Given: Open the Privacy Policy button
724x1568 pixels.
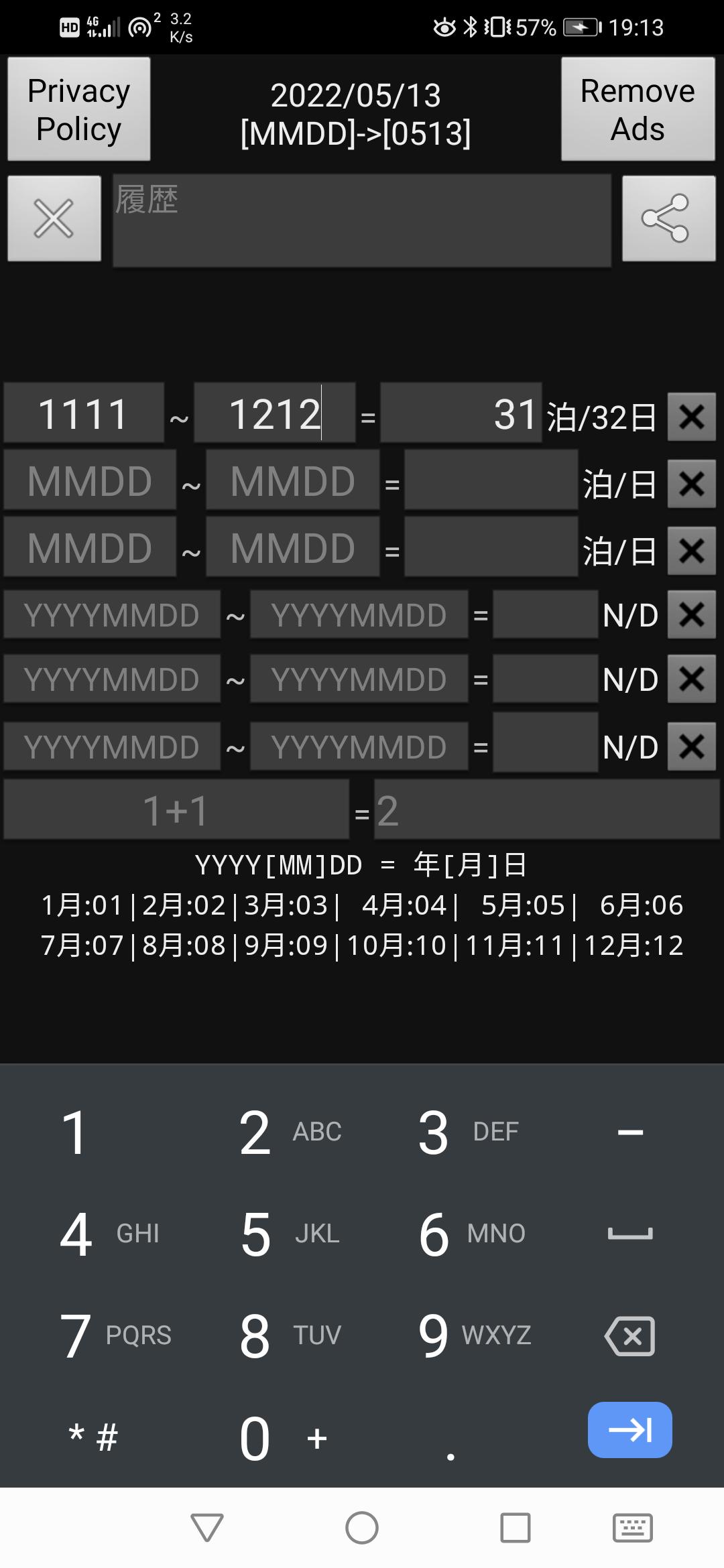Looking at the screenshot, I should (78, 109).
